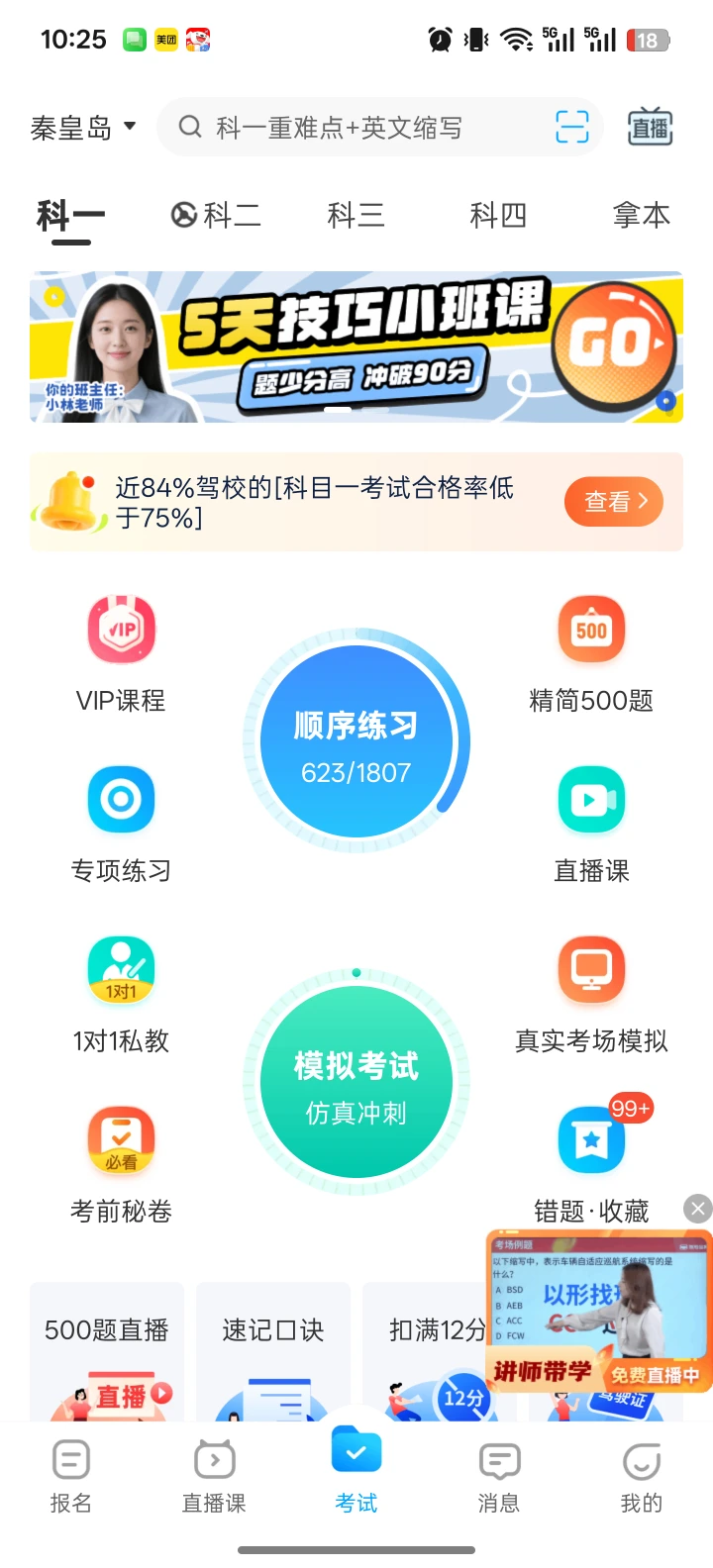
Task: Select the 科四 tab
Action: [498, 215]
